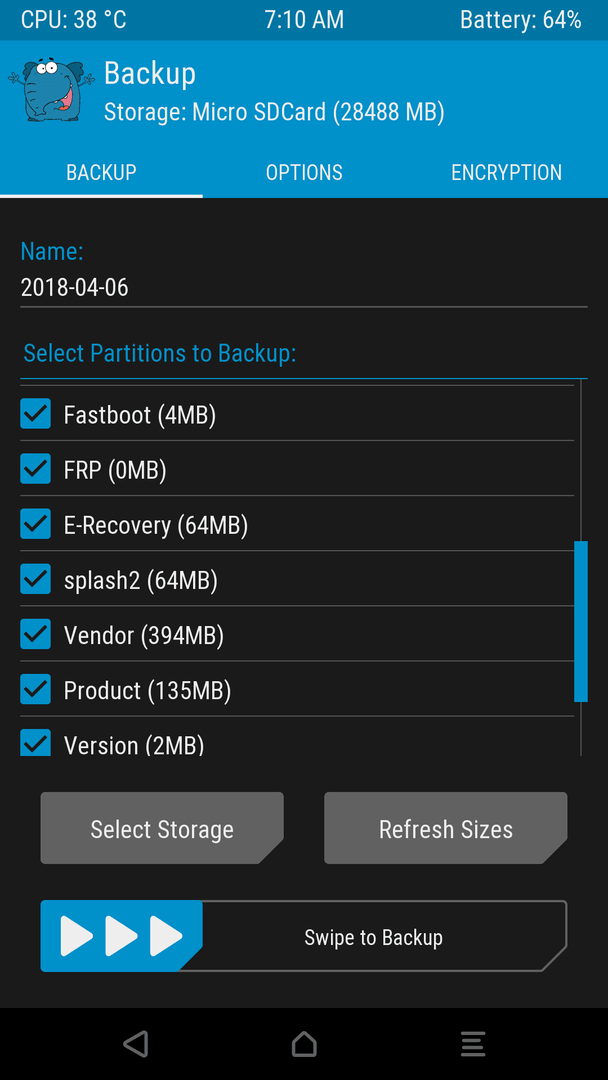Uncheck the Version partition
The image size is (608, 1080).
[x=35, y=742]
